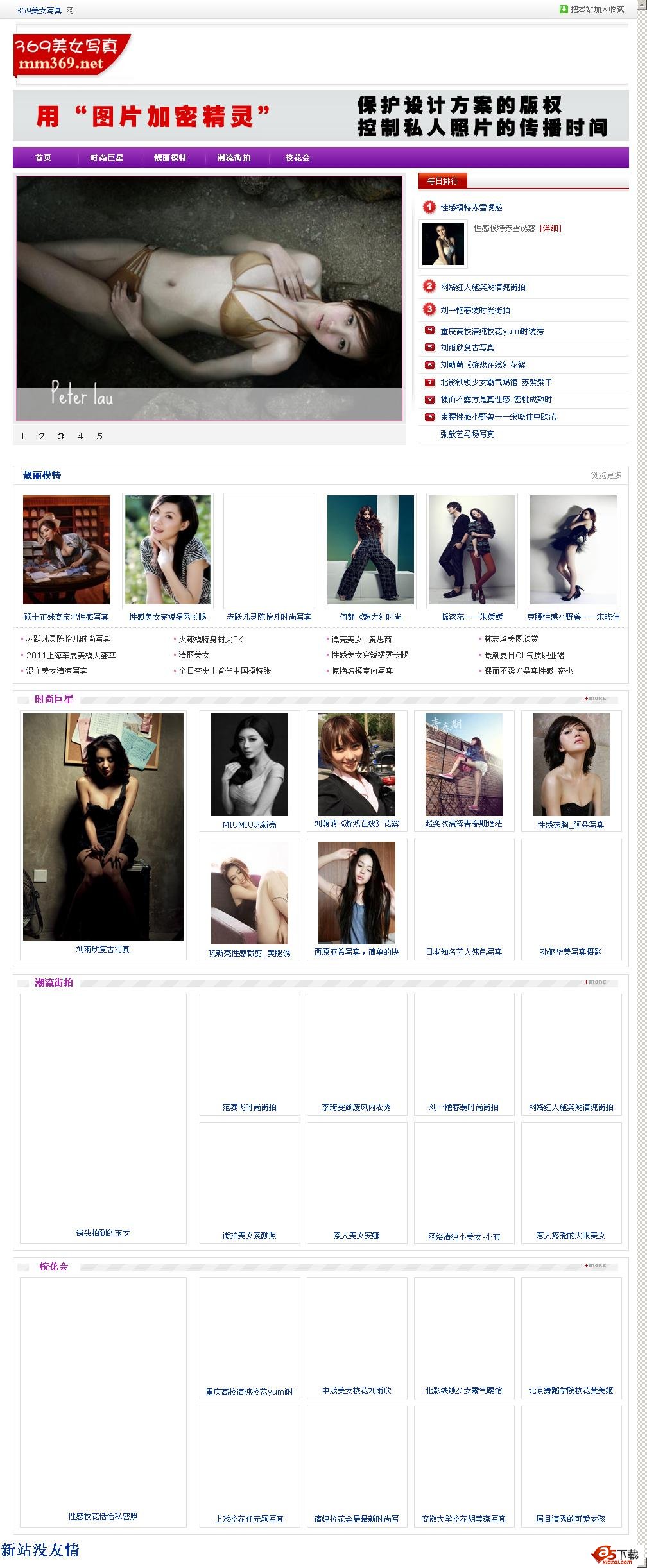
Task: Open ranking item 网络红人施笑朔清纯街拍
Action: click(x=483, y=287)
